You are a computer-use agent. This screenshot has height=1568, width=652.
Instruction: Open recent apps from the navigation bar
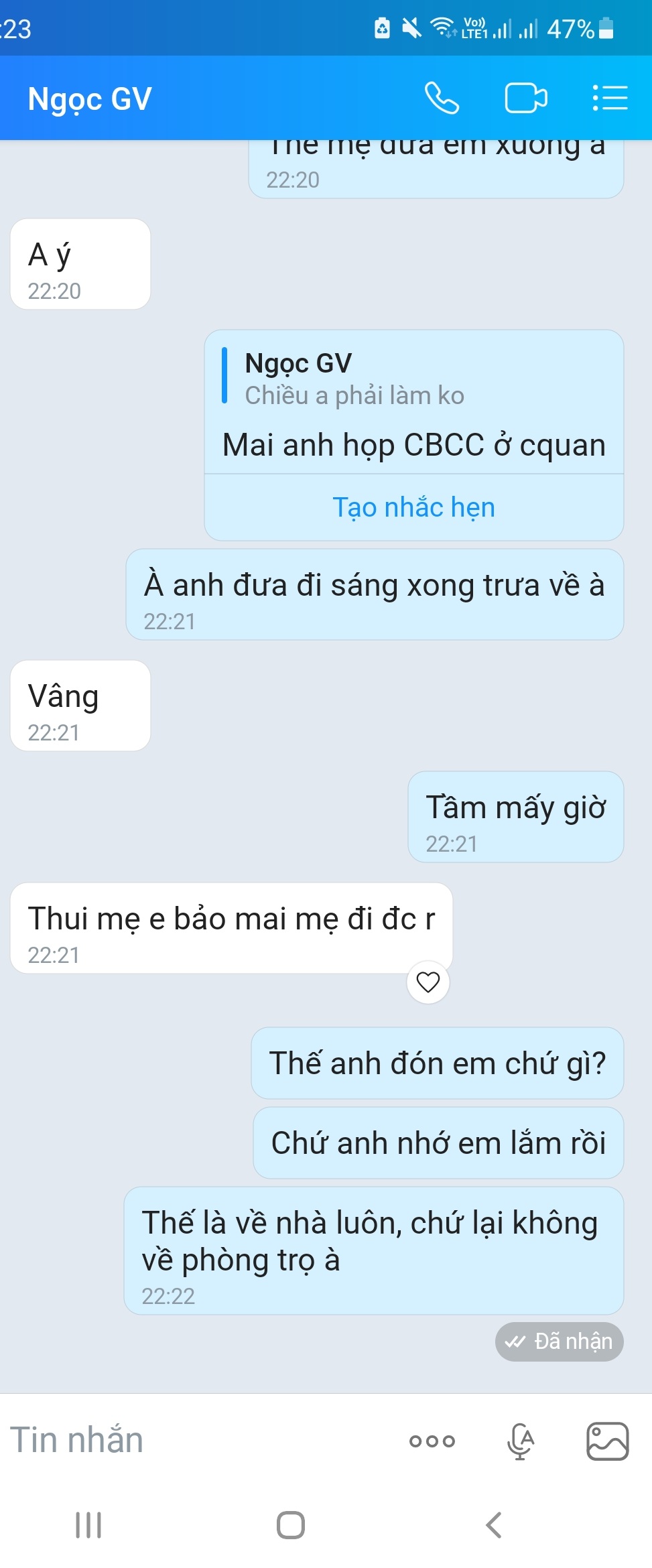tap(88, 1525)
